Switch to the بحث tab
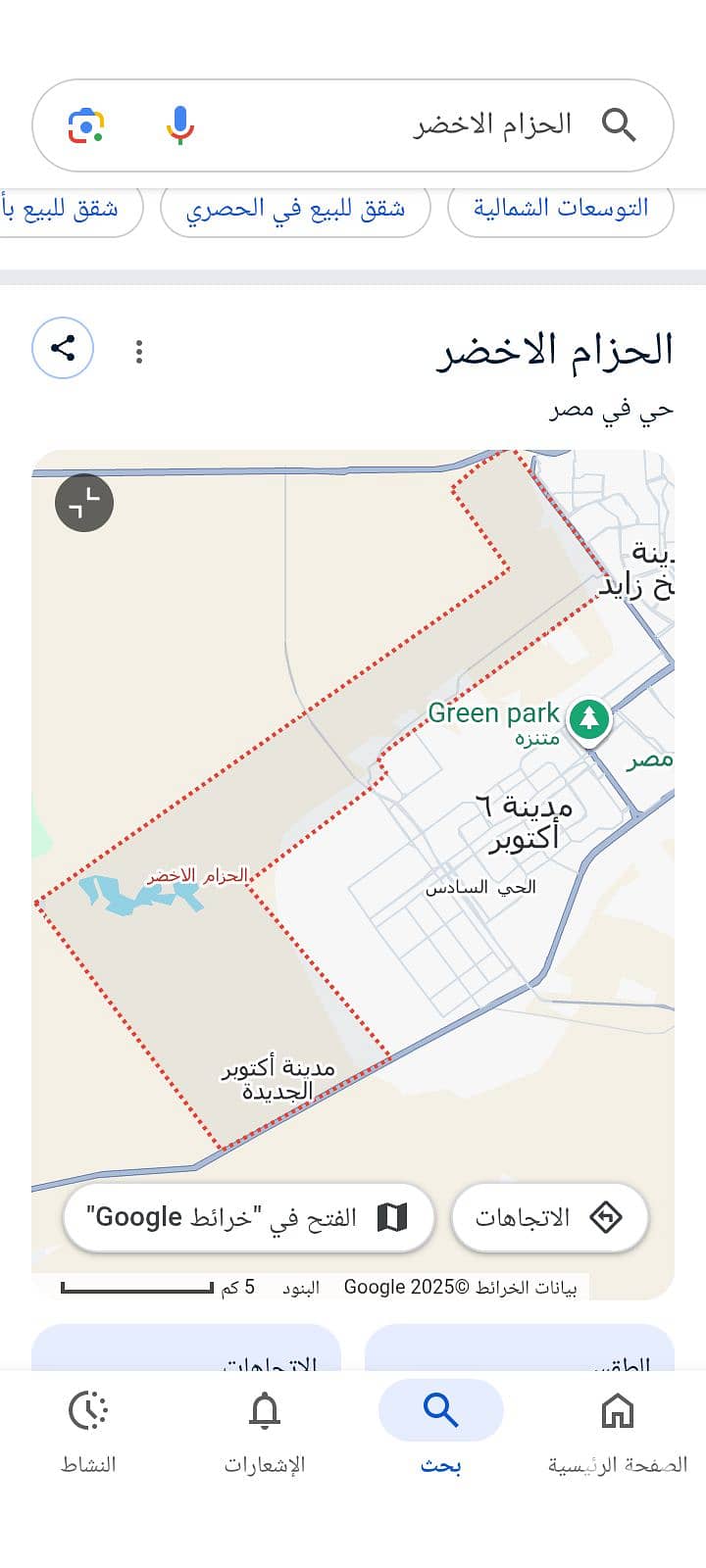Viewport: 706px width, 1568px height. tap(441, 1432)
